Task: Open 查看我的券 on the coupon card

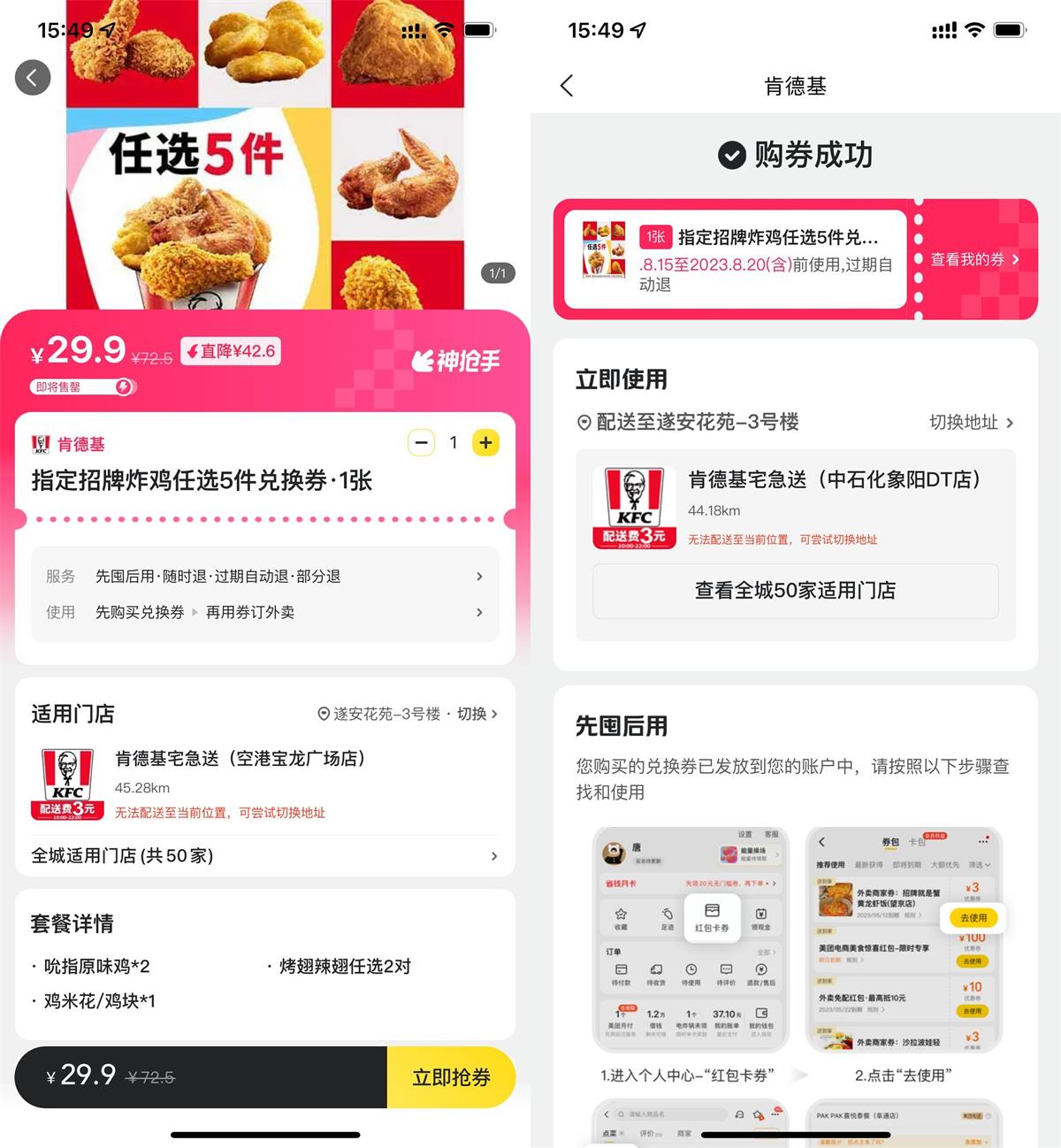Action: (974, 259)
